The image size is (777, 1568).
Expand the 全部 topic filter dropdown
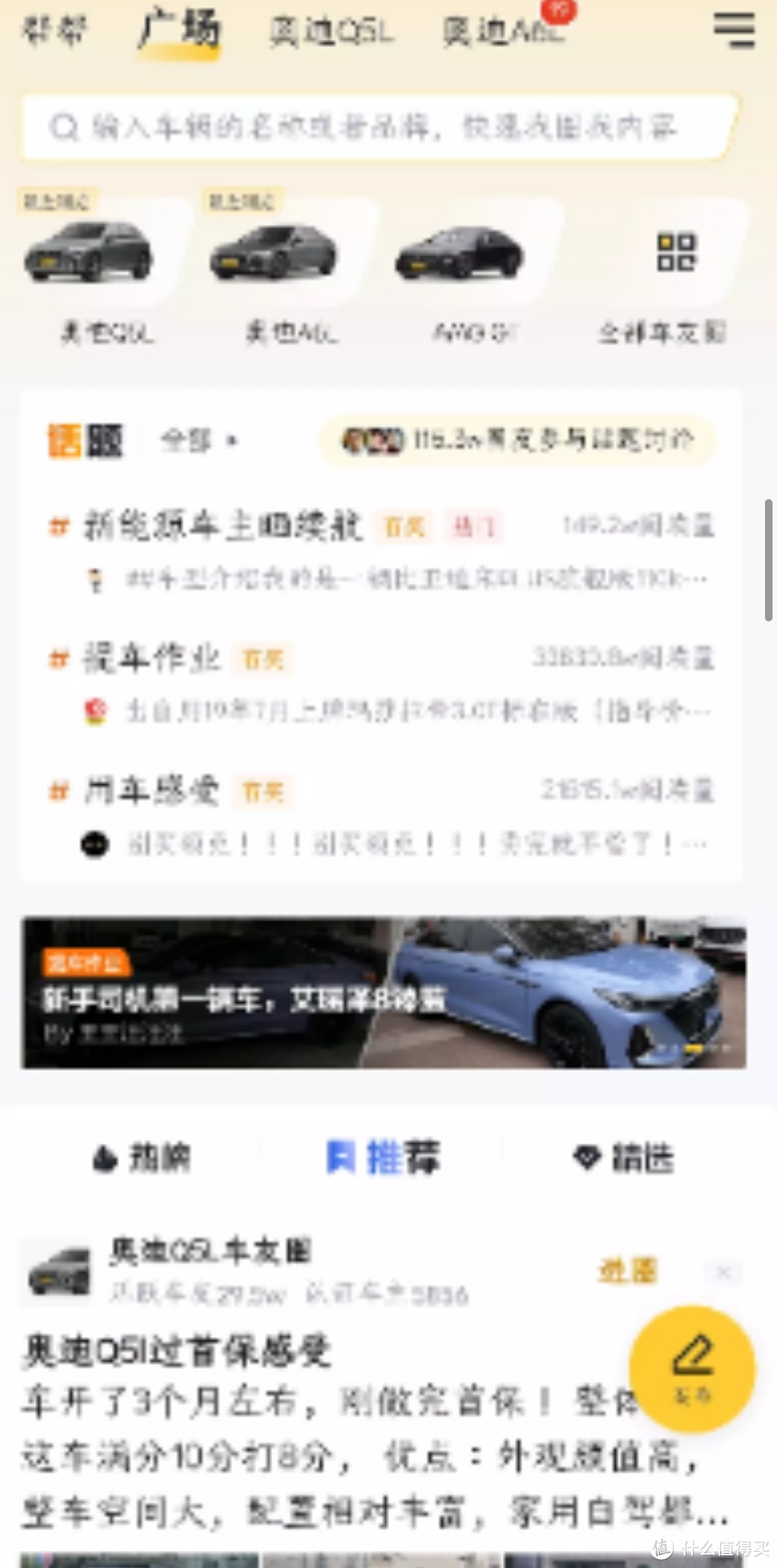click(x=196, y=441)
